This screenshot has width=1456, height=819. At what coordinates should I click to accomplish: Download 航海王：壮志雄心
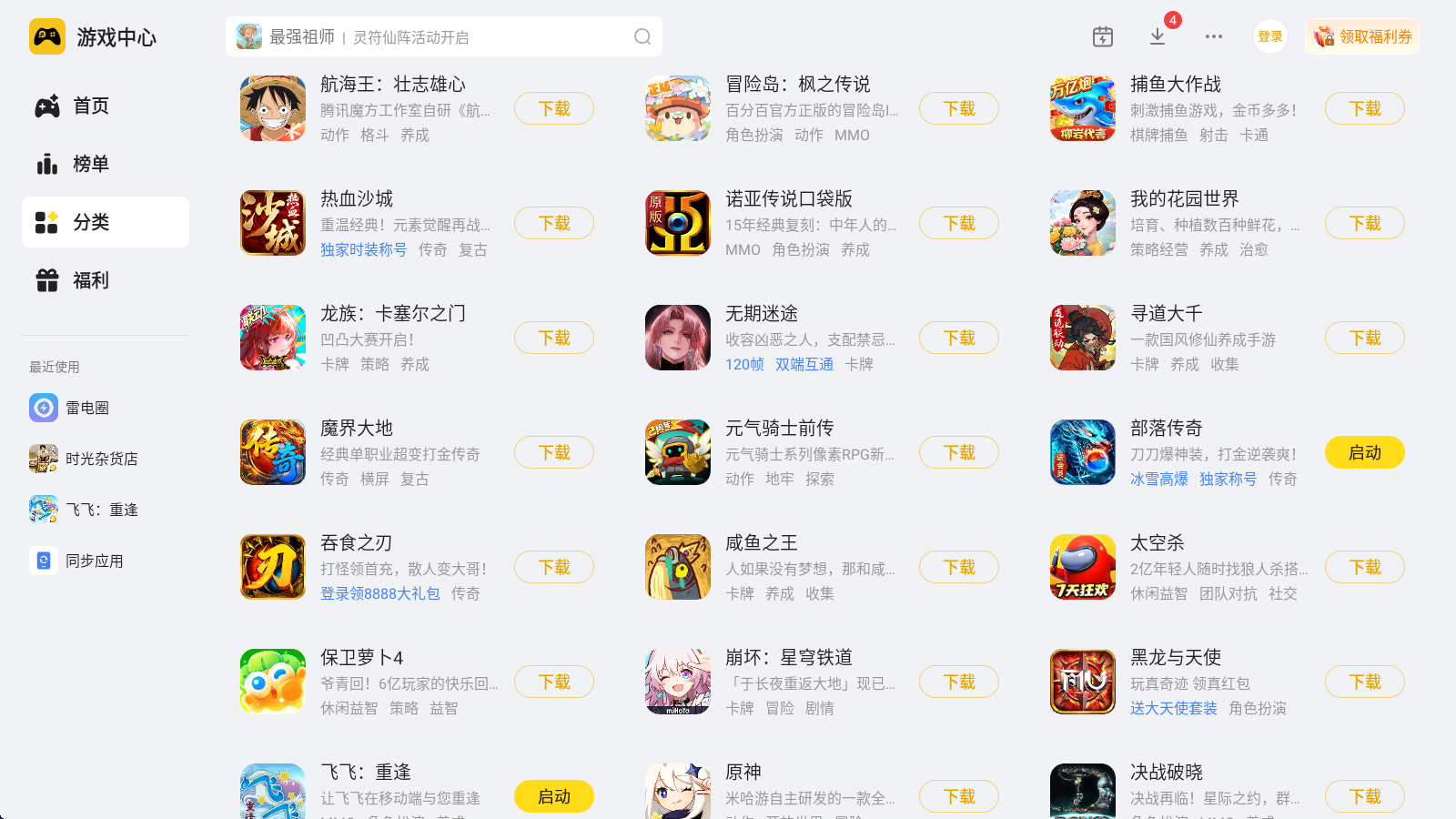pos(553,108)
